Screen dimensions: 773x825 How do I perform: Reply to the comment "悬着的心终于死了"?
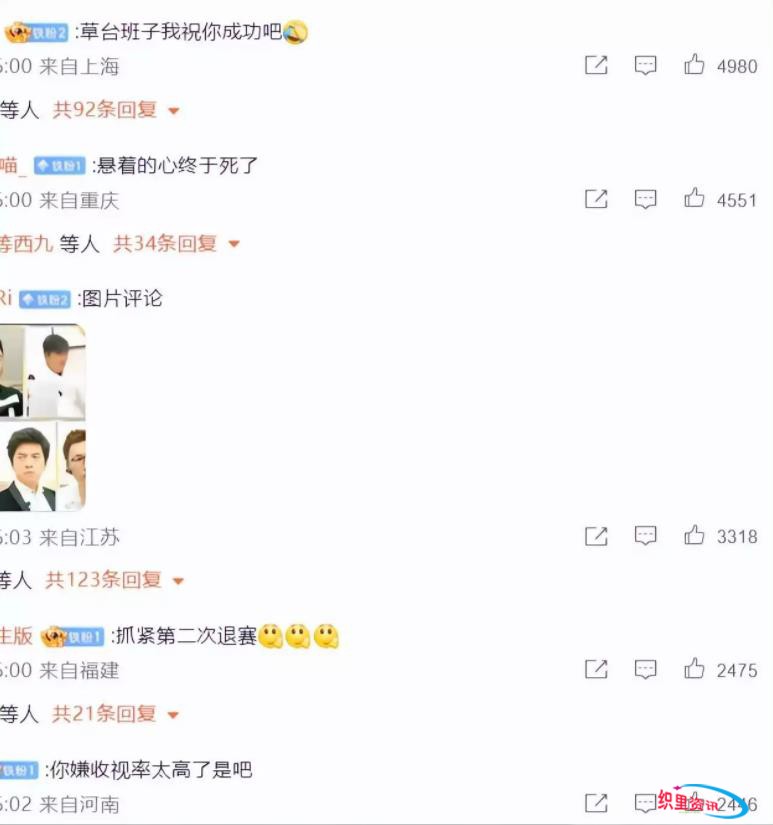(x=646, y=199)
